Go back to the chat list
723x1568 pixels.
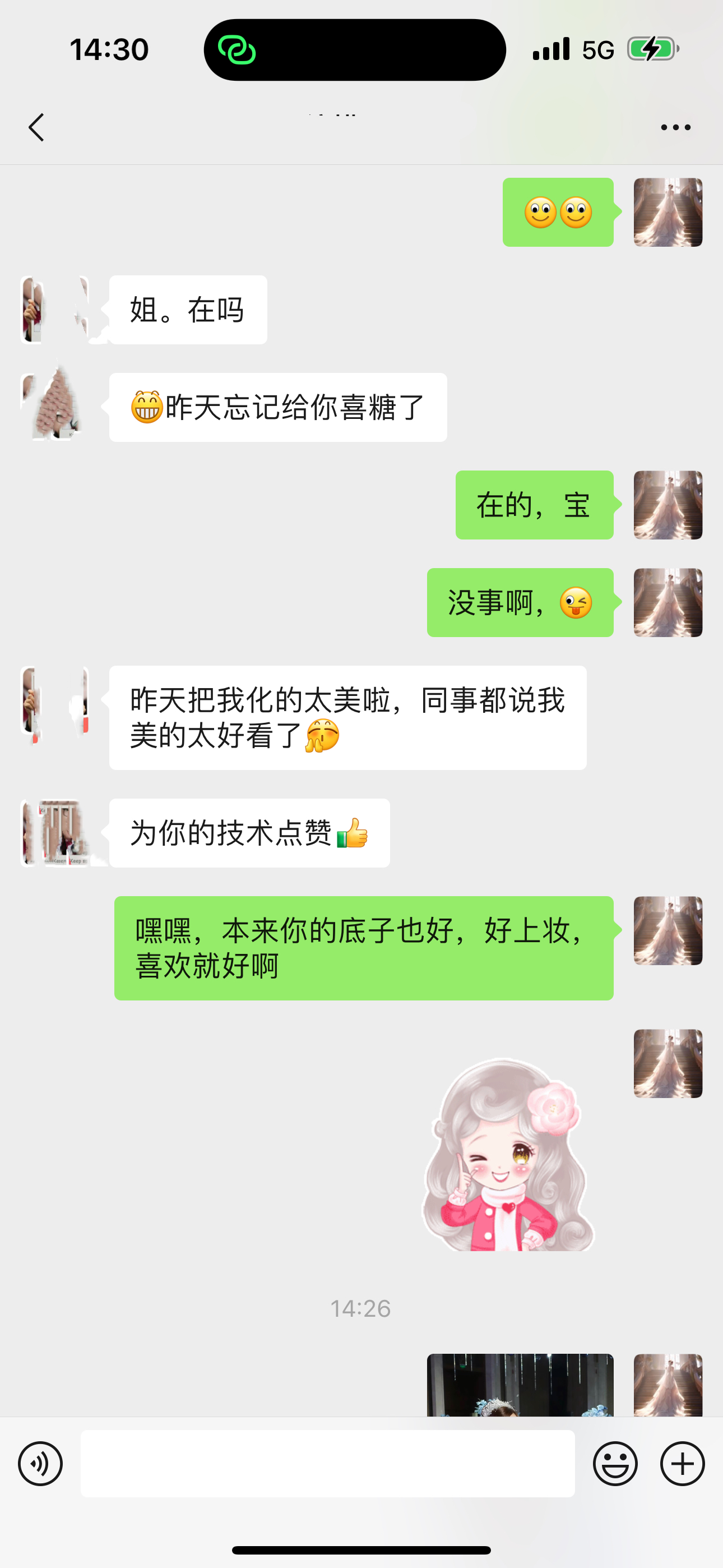click(36, 127)
